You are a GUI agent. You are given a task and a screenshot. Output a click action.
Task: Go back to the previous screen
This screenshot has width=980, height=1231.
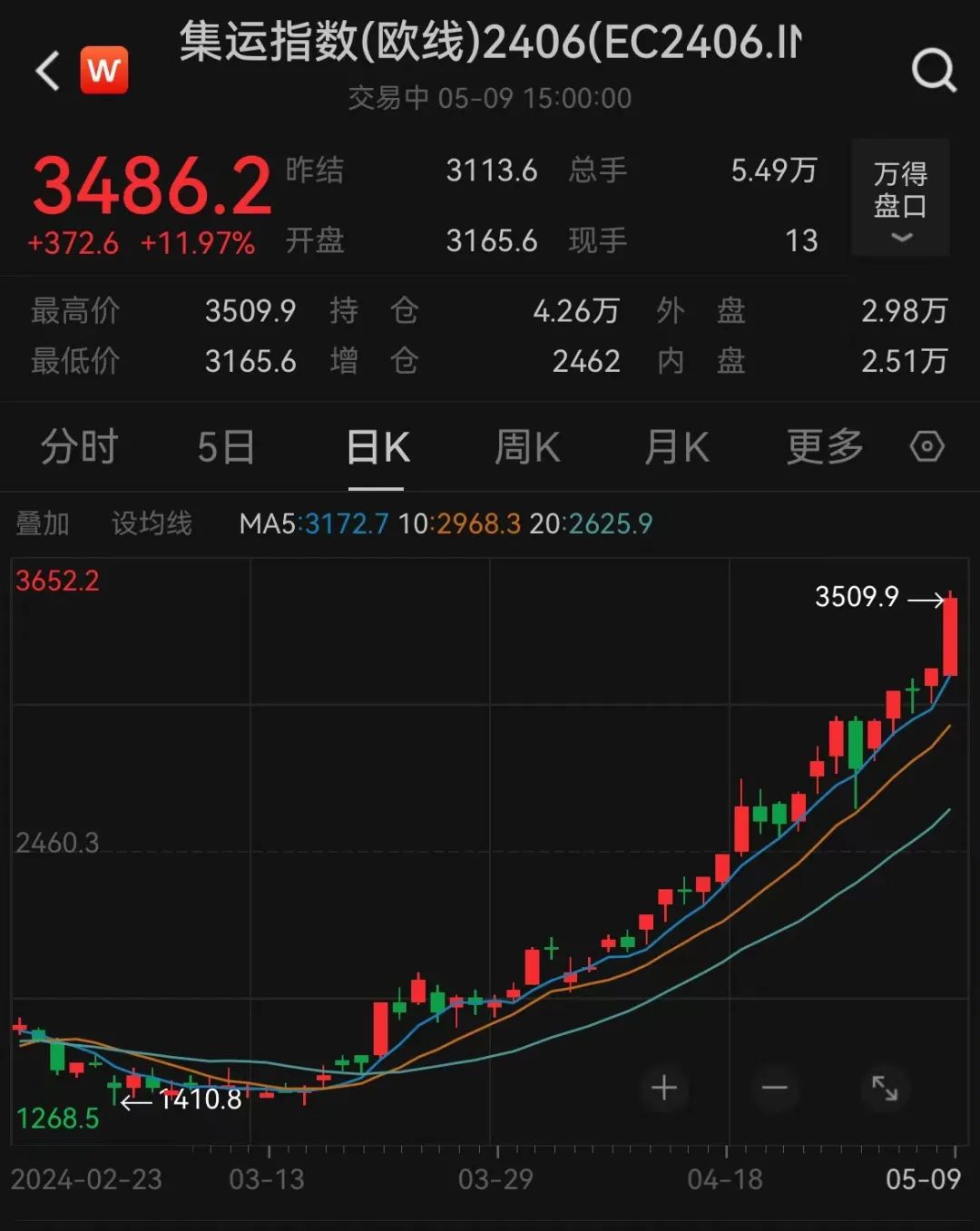coord(47,71)
